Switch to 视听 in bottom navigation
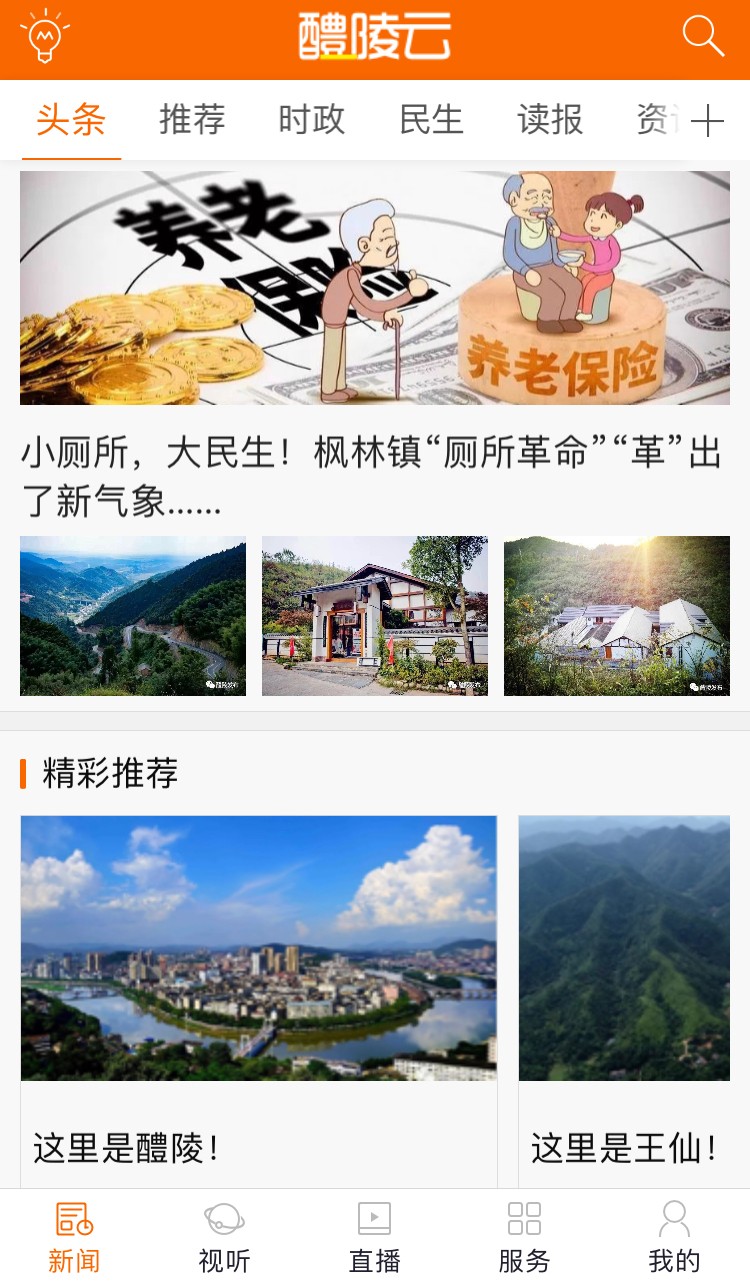Viewport: 750px width, 1286px height. pos(224,1237)
